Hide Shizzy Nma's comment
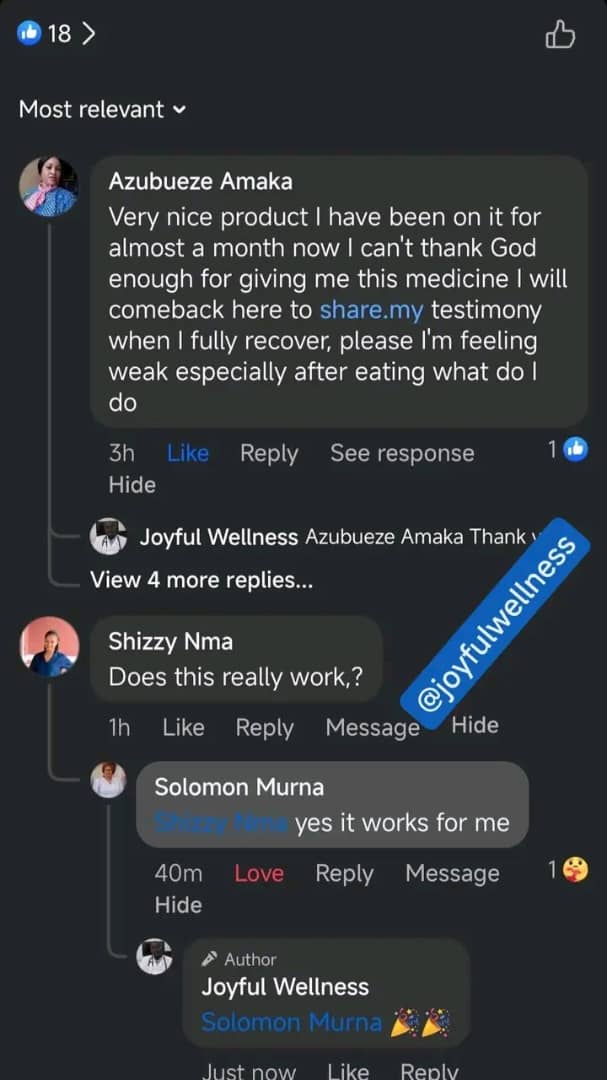This screenshot has width=607, height=1080. click(474, 725)
